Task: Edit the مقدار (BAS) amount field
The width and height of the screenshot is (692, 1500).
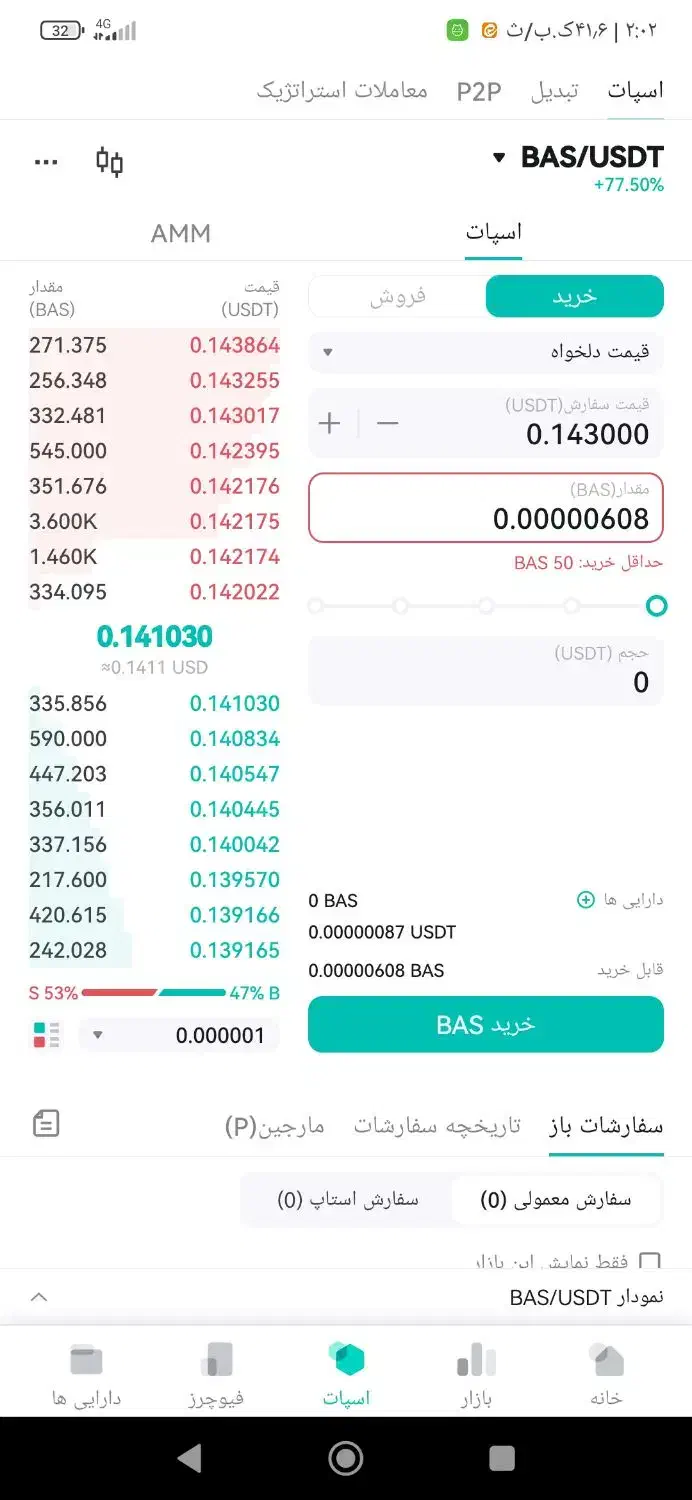Action: point(486,509)
